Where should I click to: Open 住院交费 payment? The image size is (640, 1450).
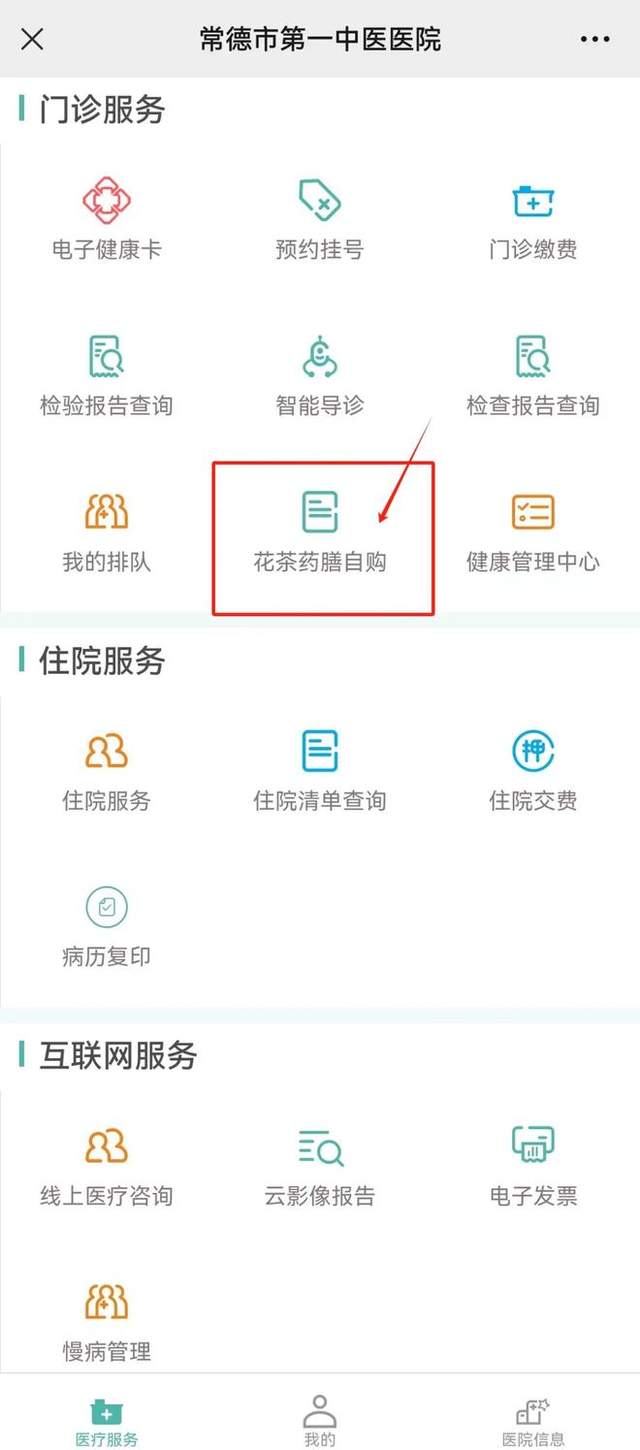(533, 770)
